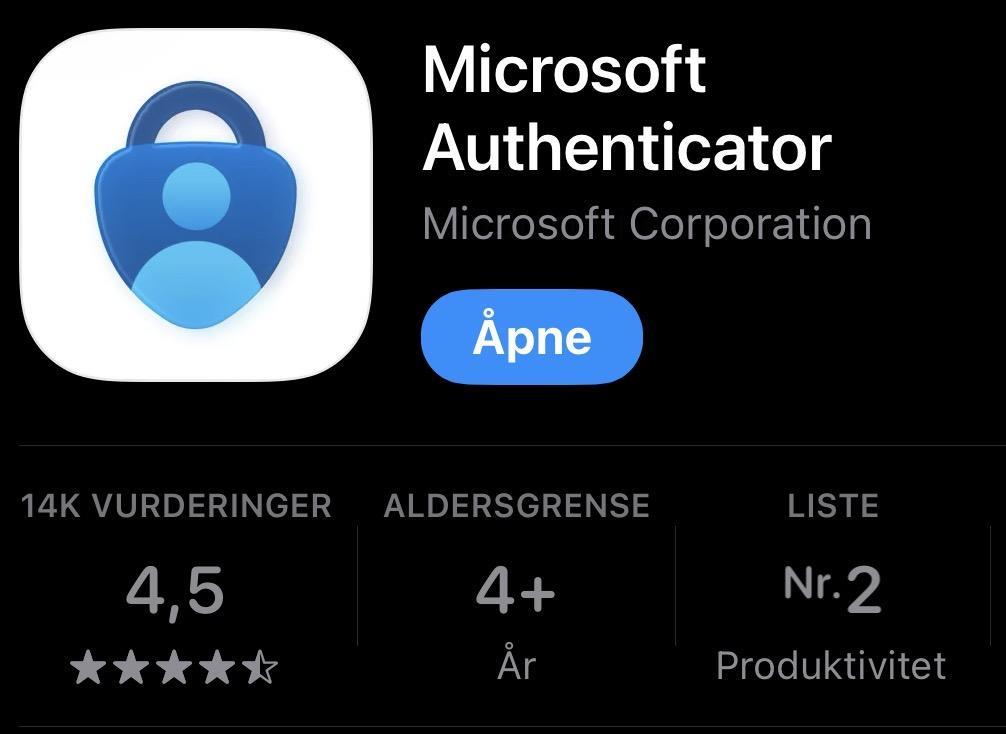View the 14K ratings section
1006x734 pixels.
pyautogui.click(x=176, y=590)
